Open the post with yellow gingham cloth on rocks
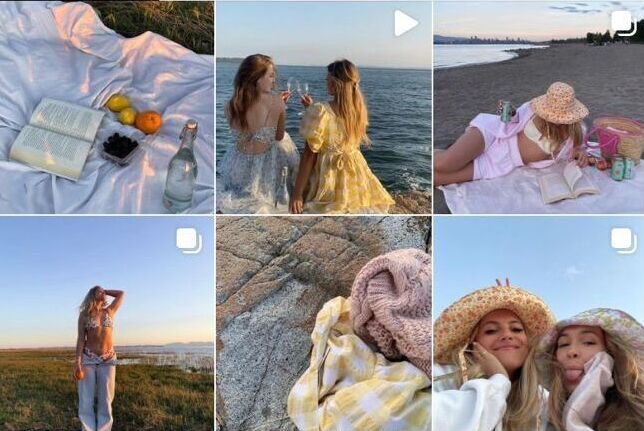644x431 pixels. click(323, 324)
